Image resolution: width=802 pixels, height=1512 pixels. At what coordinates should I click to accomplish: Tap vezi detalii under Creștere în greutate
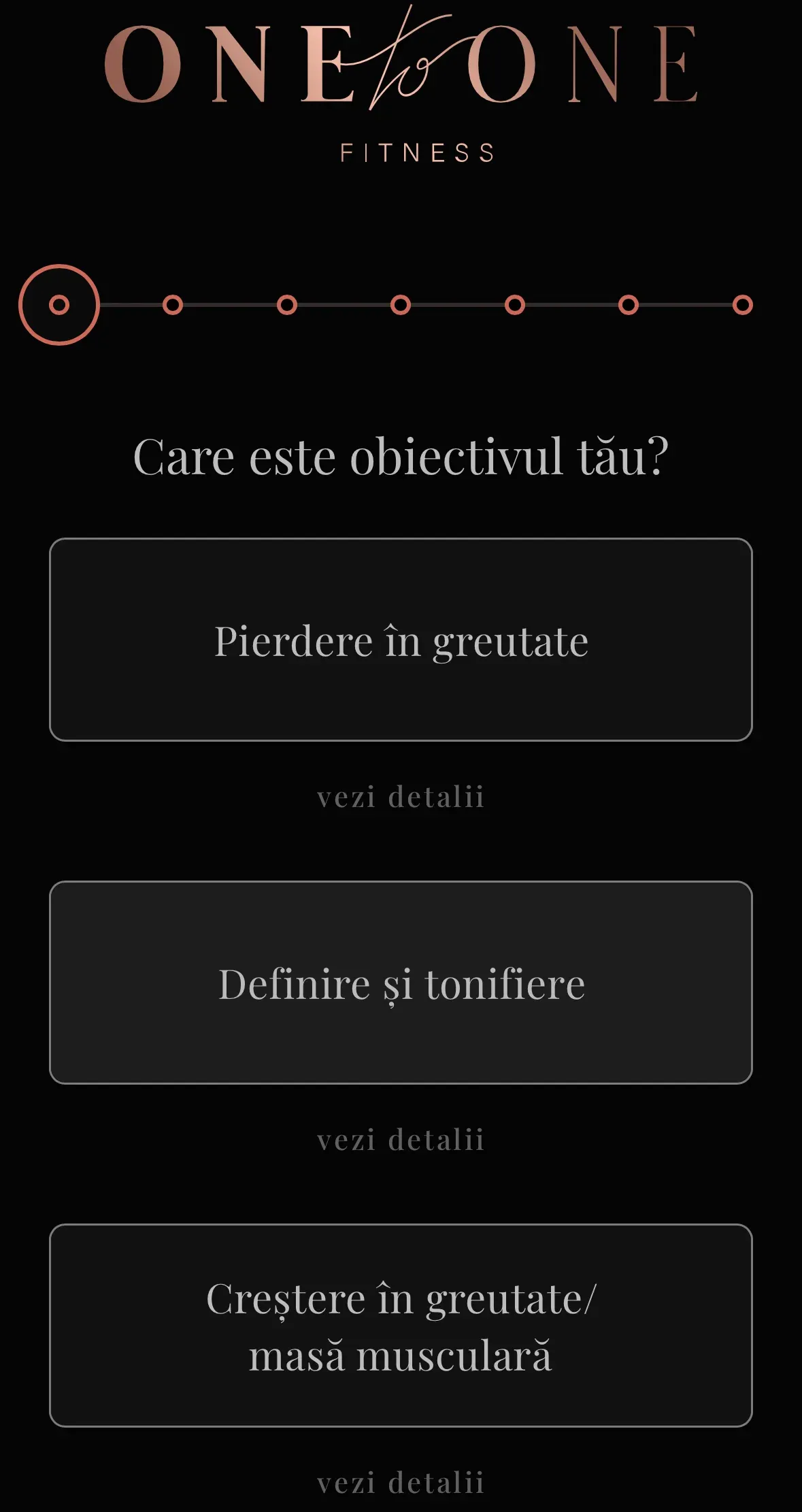point(401,1483)
